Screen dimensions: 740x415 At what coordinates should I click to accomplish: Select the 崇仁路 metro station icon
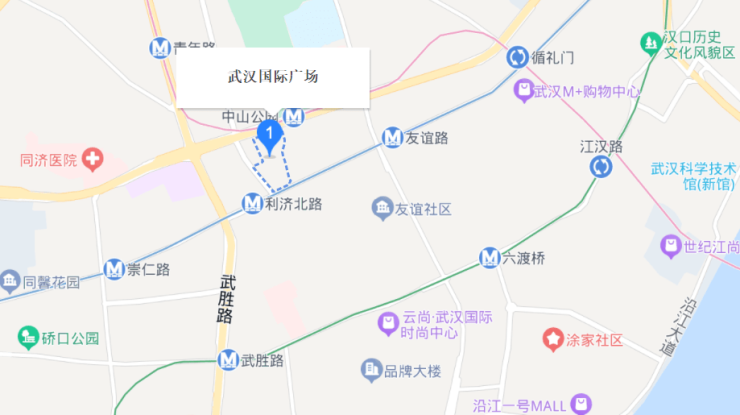pos(114,269)
